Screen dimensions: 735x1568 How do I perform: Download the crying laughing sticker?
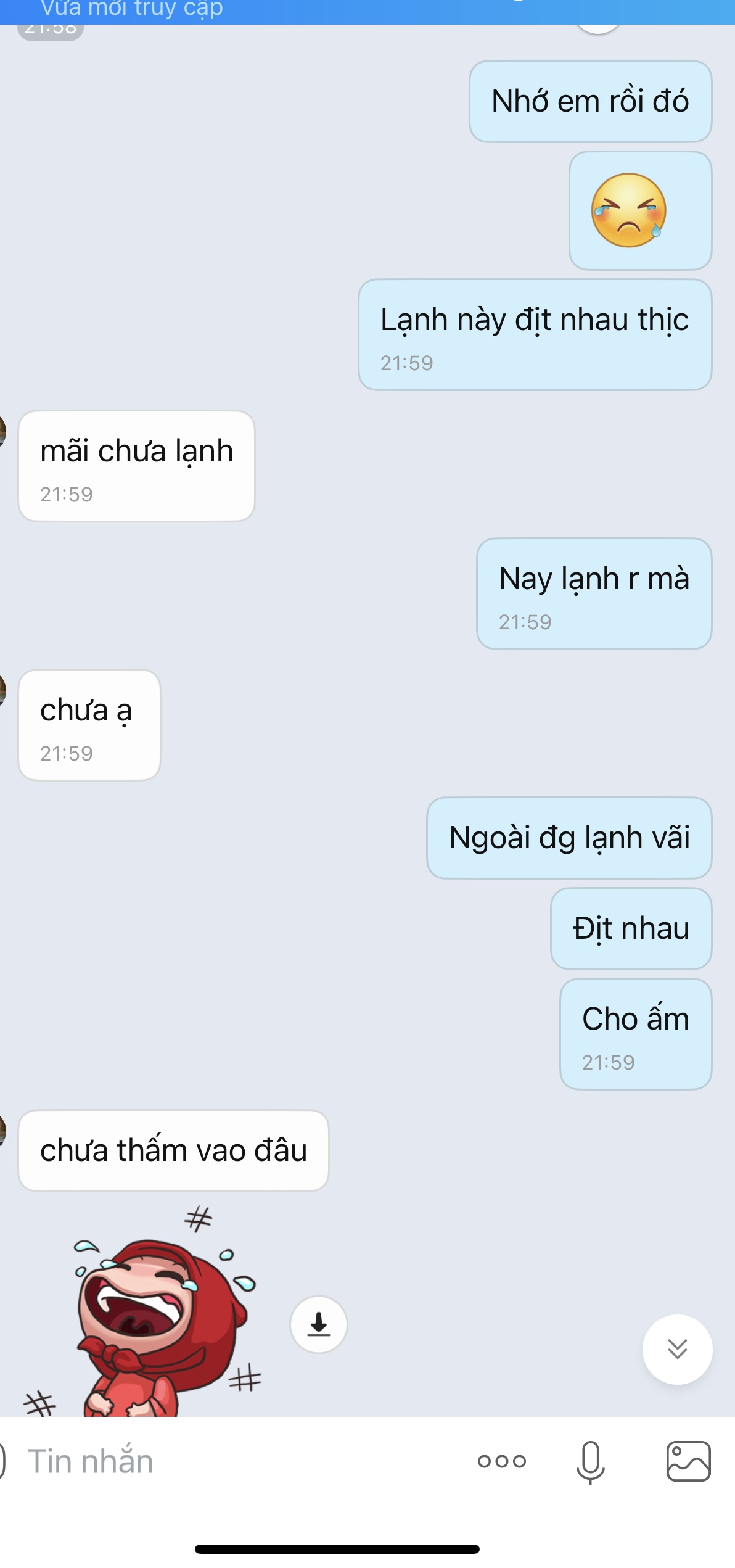[318, 1324]
